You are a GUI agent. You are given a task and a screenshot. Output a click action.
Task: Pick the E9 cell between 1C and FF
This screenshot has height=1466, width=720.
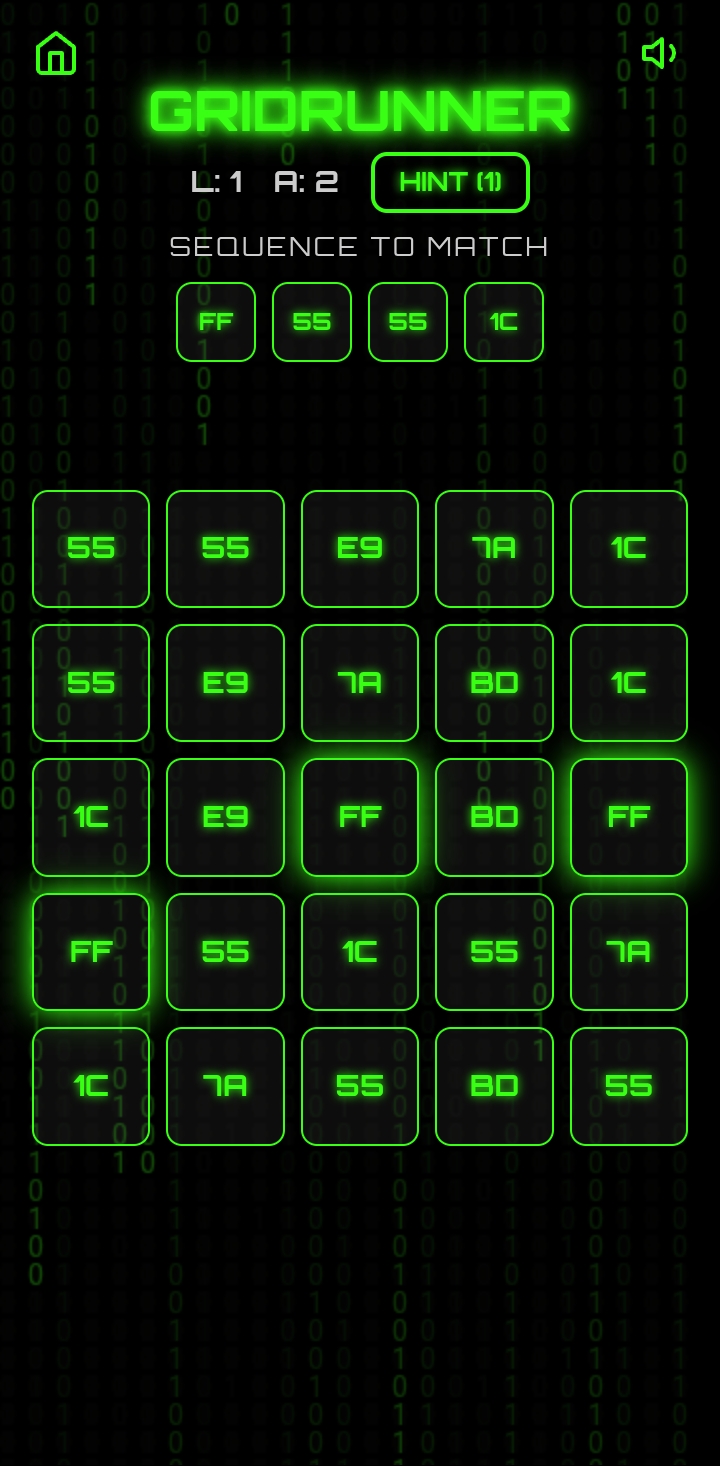click(225, 817)
